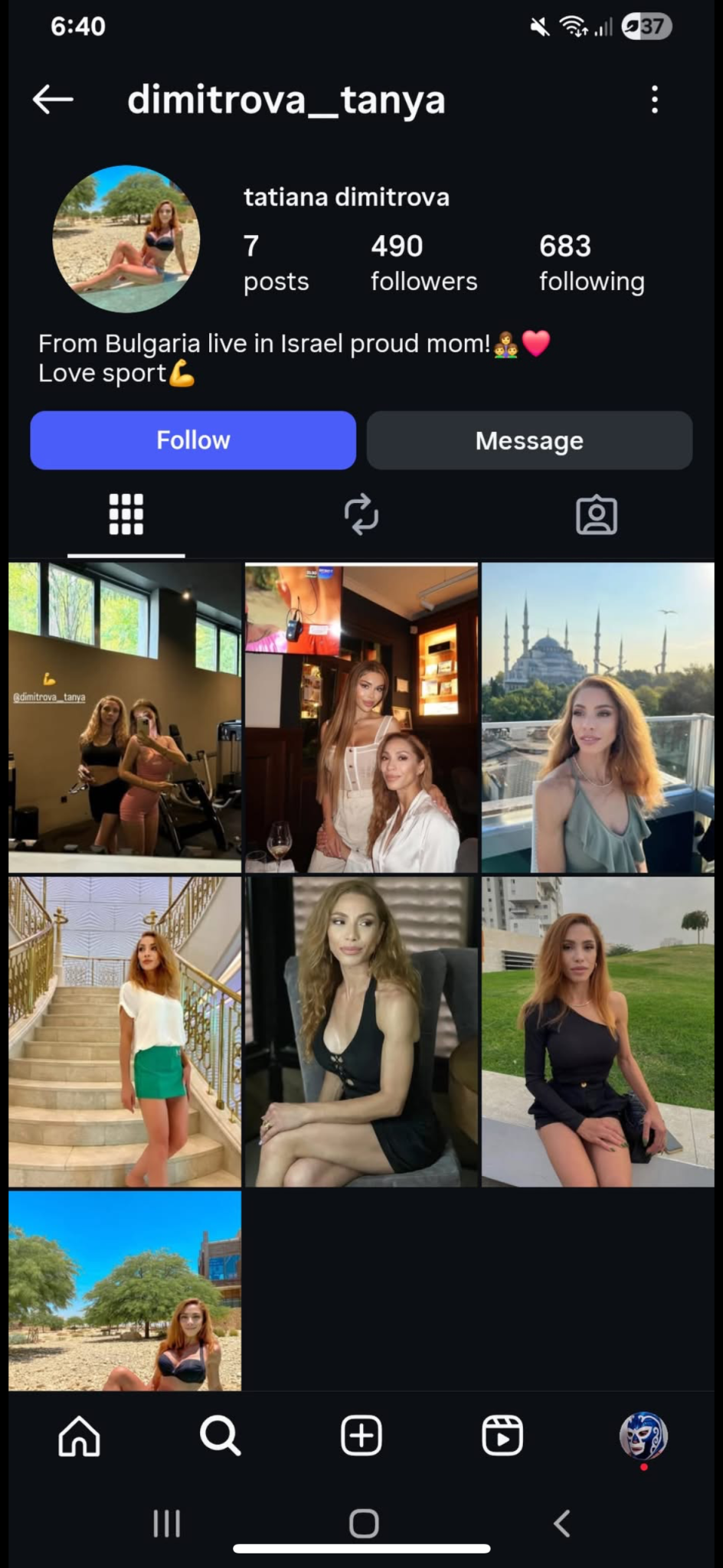723x1568 pixels.
Task: Open the Reels tab
Action: [x=502, y=1435]
